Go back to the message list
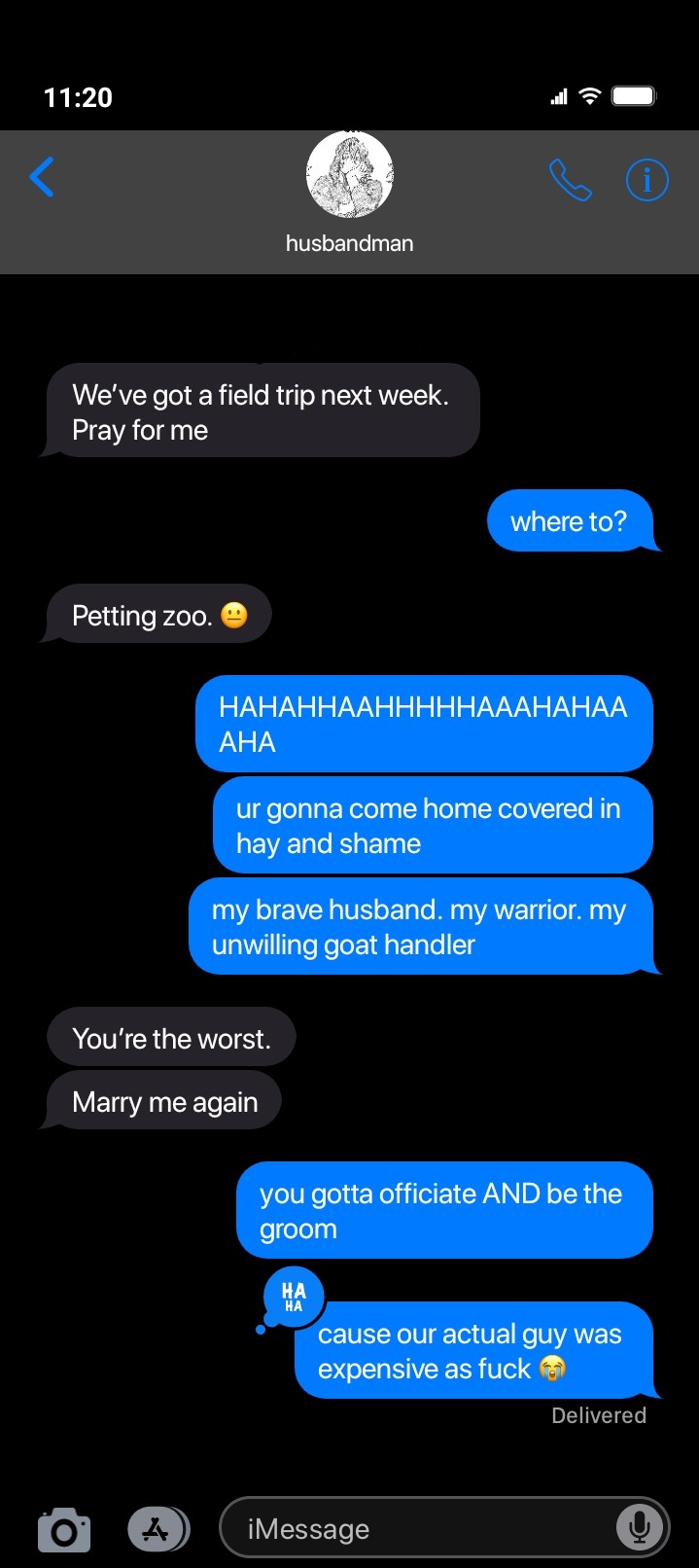The image size is (699, 1568). point(43,178)
